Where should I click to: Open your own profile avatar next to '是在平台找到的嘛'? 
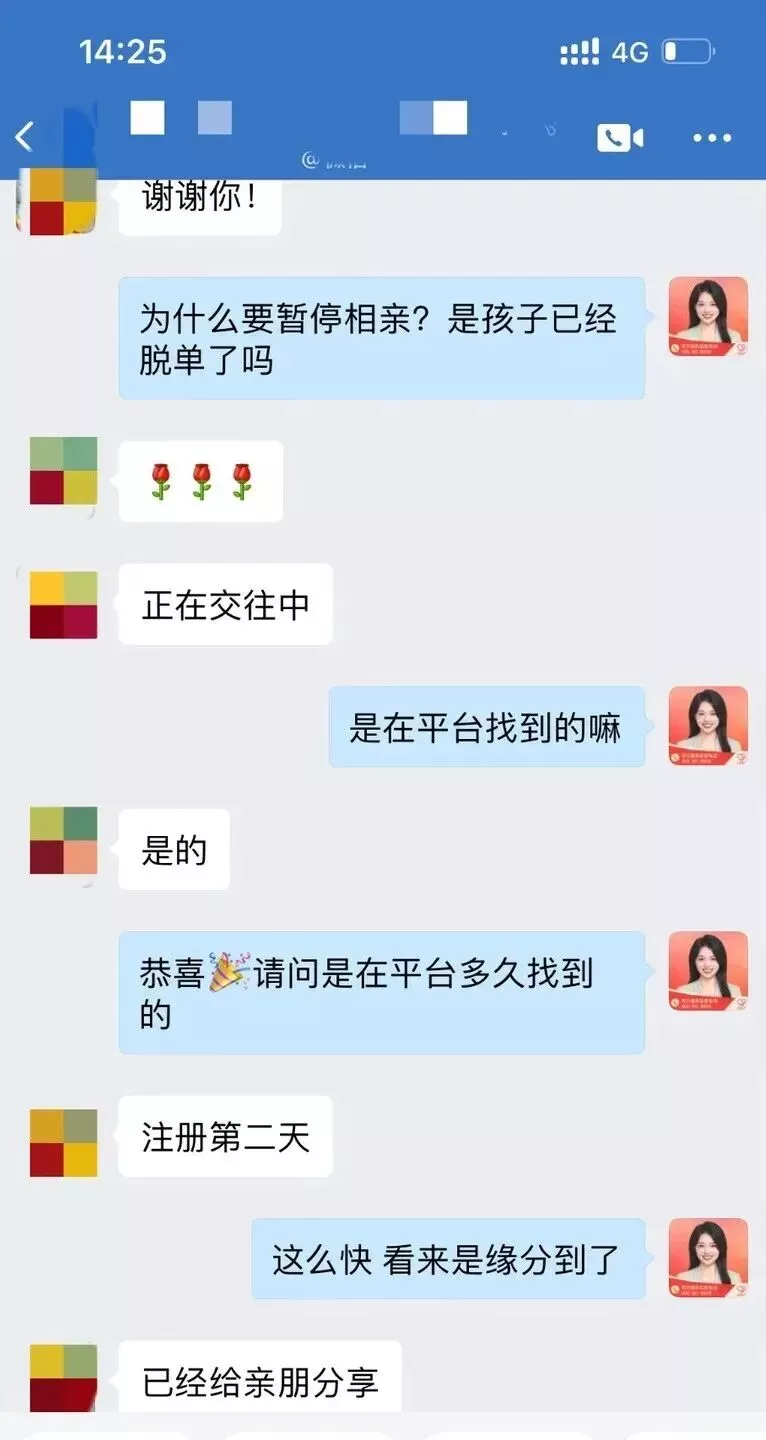(708, 728)
